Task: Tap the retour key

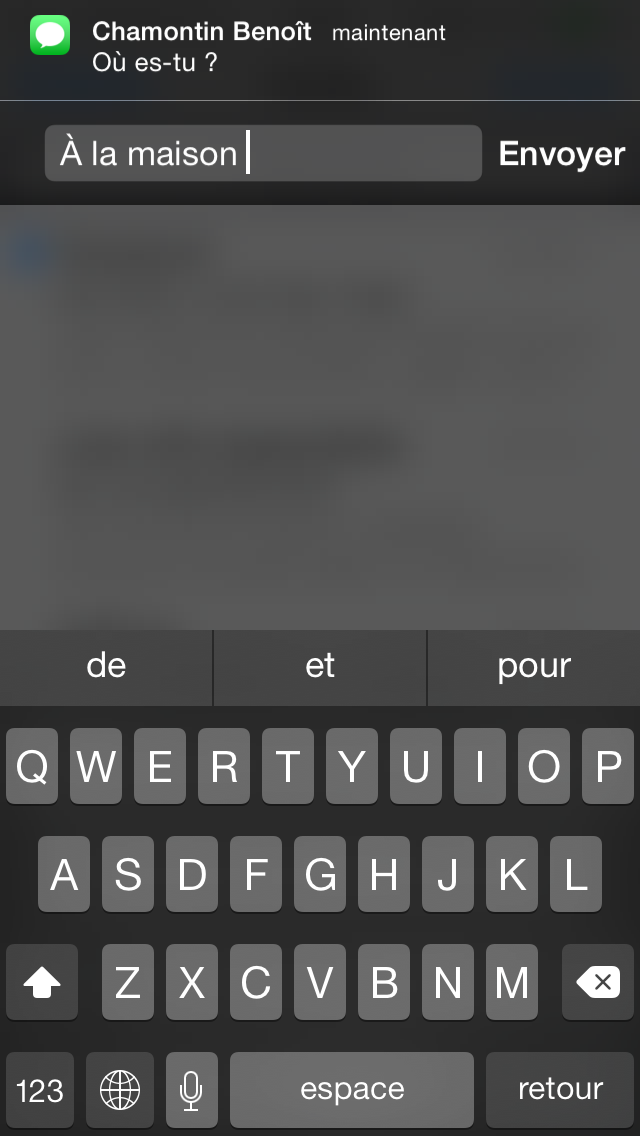Action: tap(560, 1089)
